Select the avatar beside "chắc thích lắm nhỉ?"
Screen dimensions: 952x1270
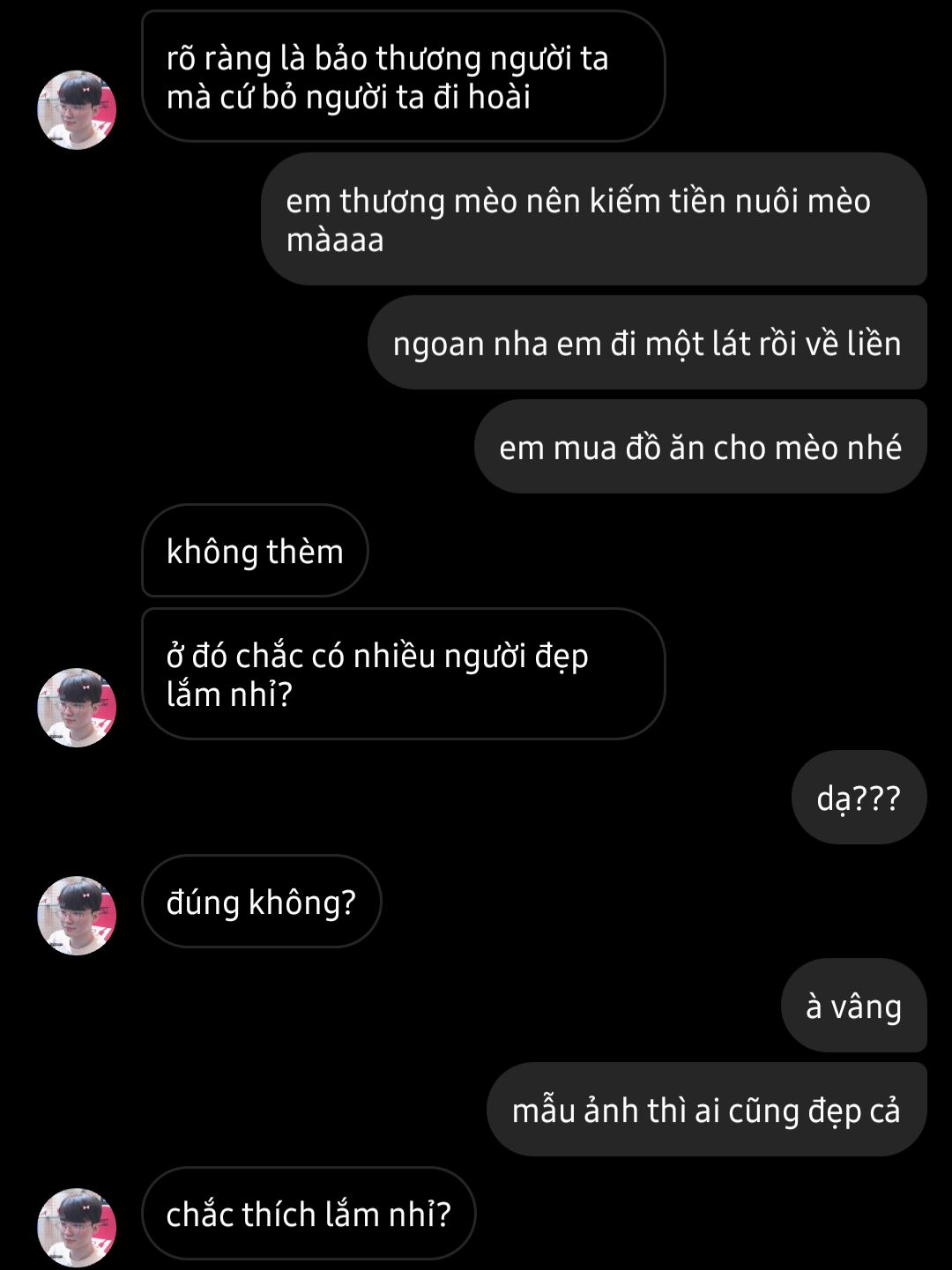pyautogui.click(x=77, y=1228)
